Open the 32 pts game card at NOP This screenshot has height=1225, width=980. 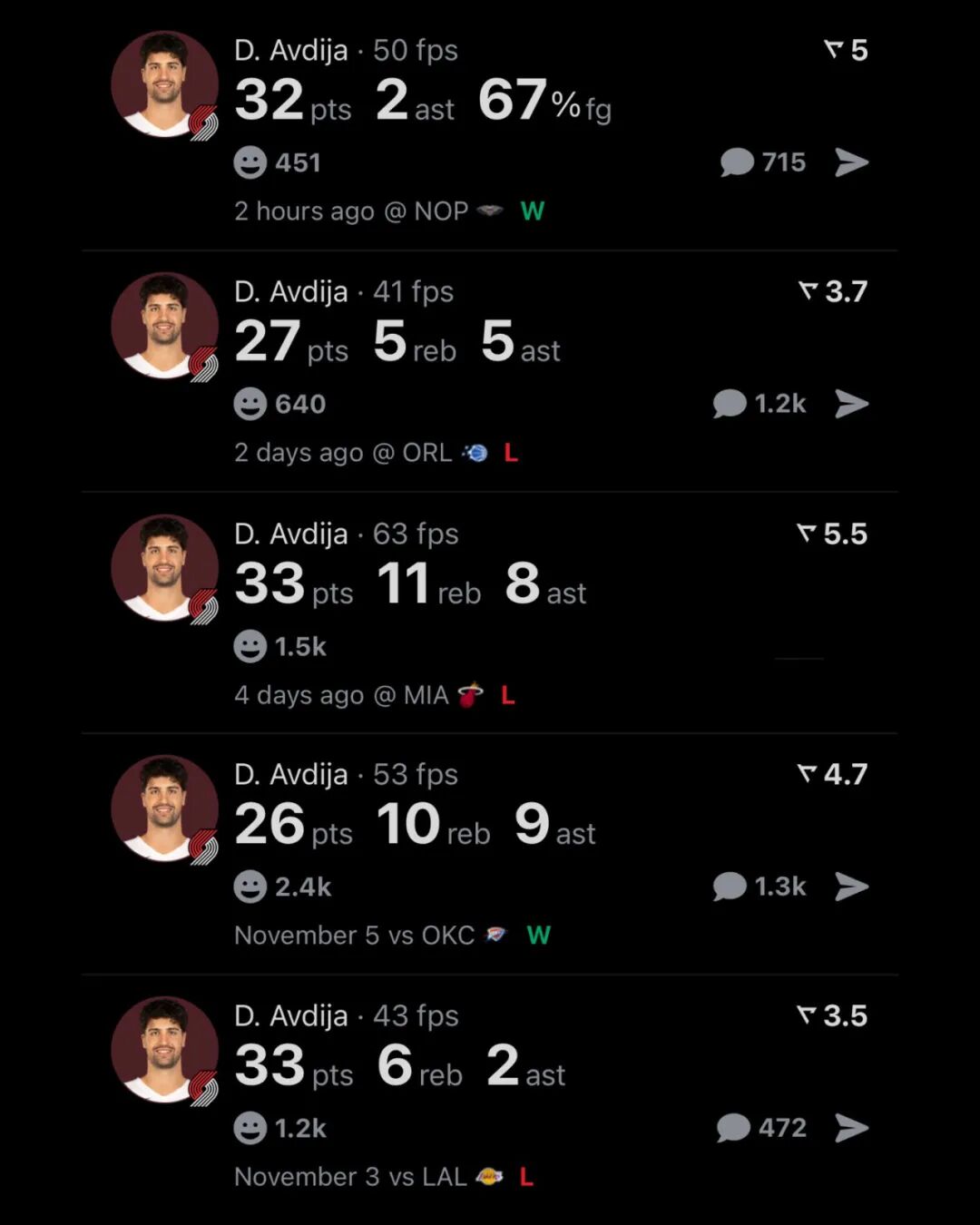point(422,100)
